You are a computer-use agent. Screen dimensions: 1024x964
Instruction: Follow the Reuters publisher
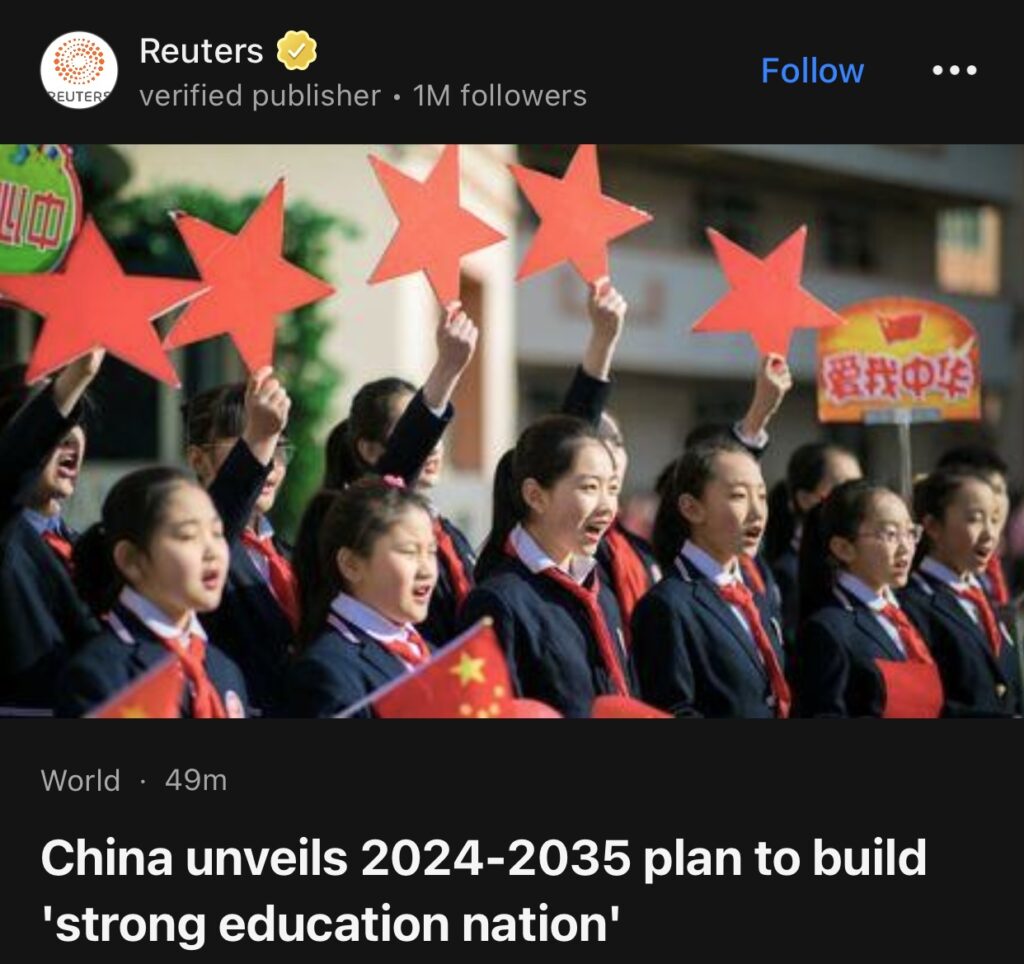click(x=811, y=71)
